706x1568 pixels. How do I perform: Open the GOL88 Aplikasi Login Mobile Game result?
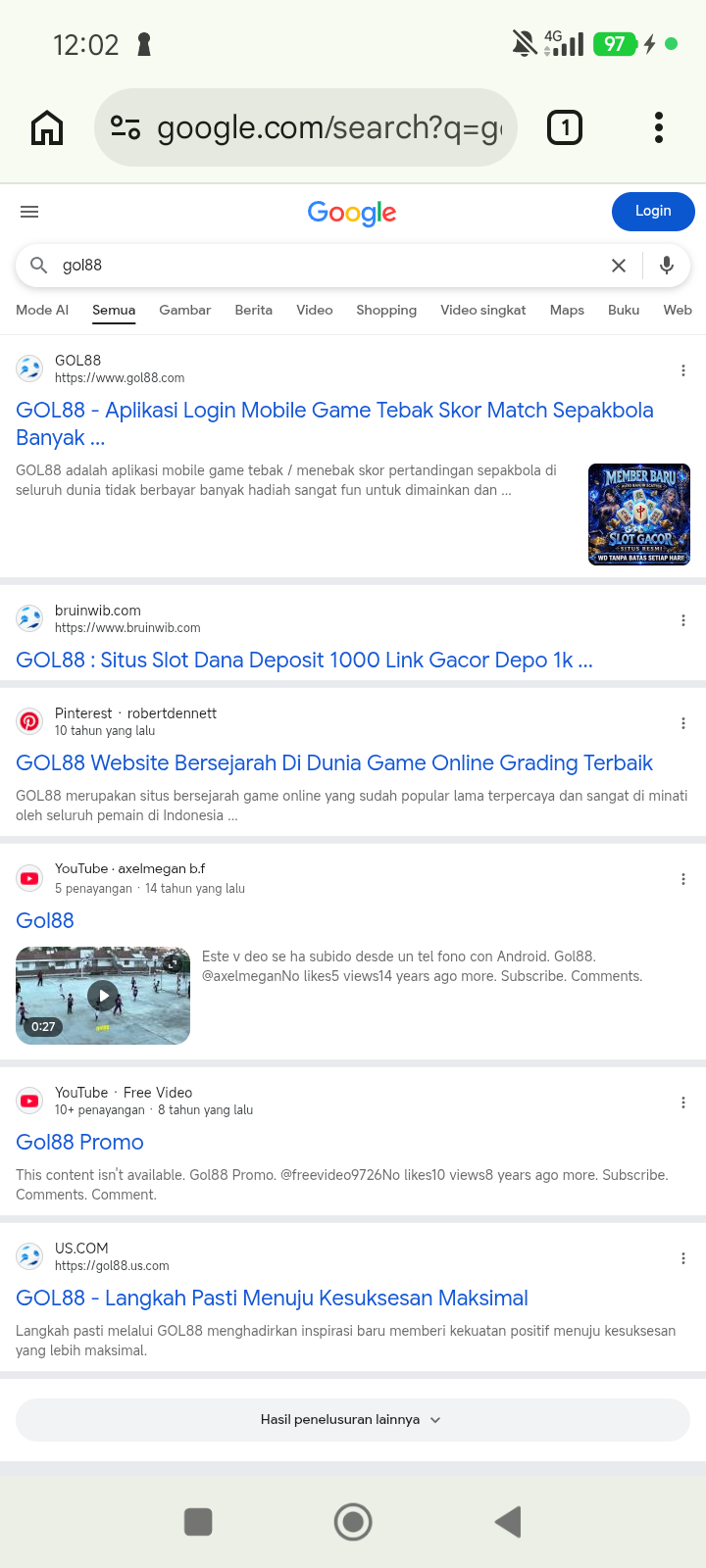coord(334,423)
